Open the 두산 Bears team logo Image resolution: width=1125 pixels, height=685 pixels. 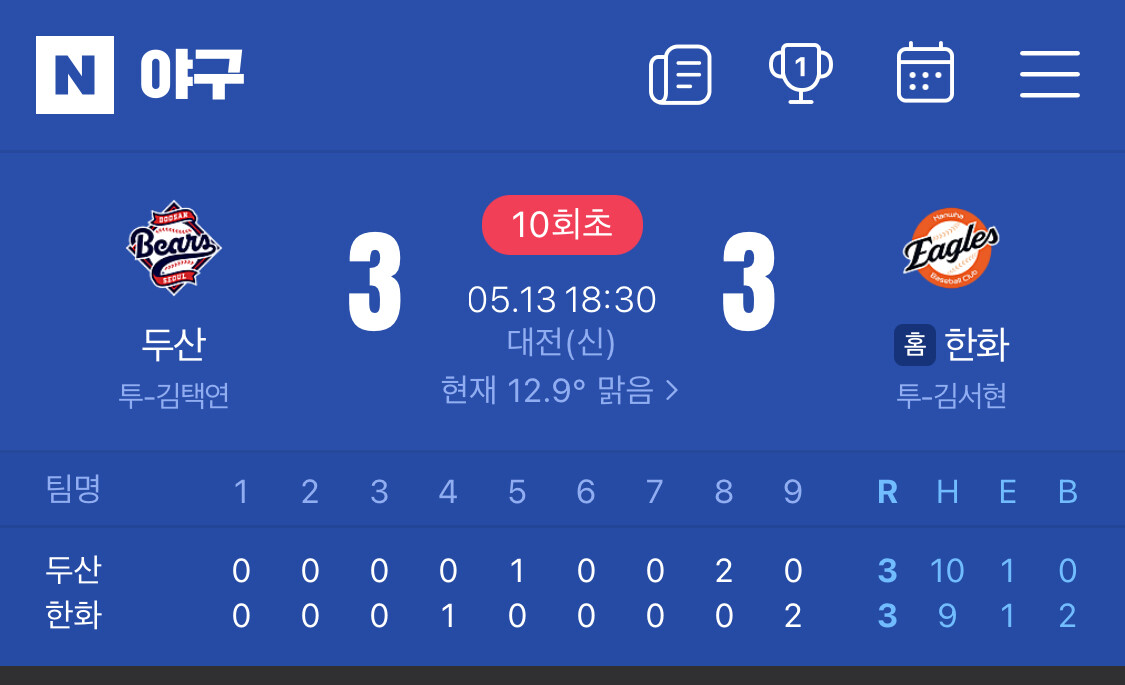(x=174, y=248)
